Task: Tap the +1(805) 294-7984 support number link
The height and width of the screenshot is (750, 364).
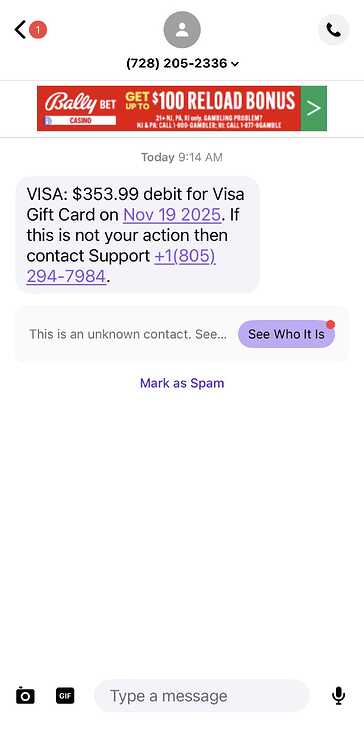Action: [121, 266]
